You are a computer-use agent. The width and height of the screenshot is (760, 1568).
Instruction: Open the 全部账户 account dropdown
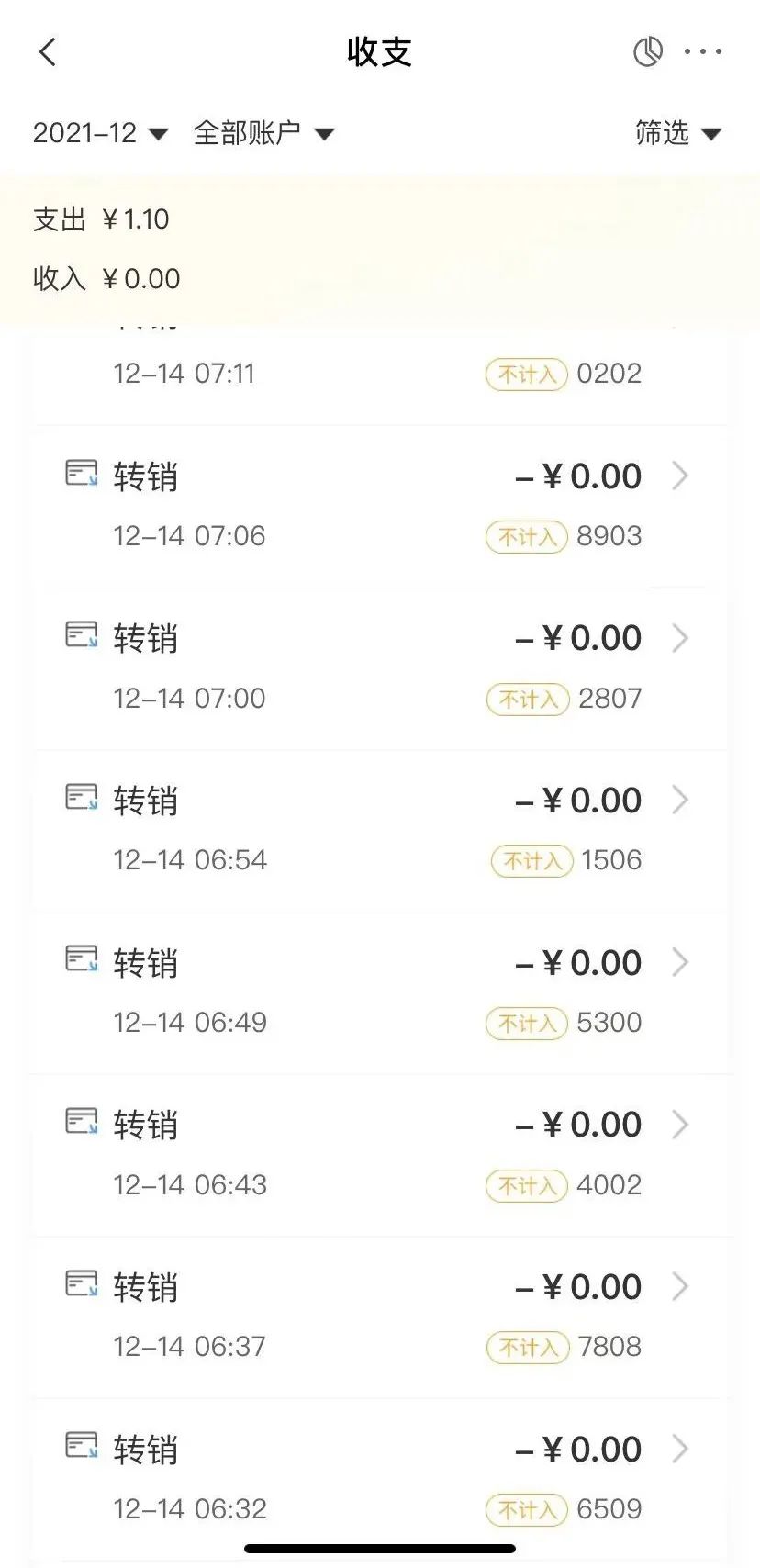pos(263,133)
